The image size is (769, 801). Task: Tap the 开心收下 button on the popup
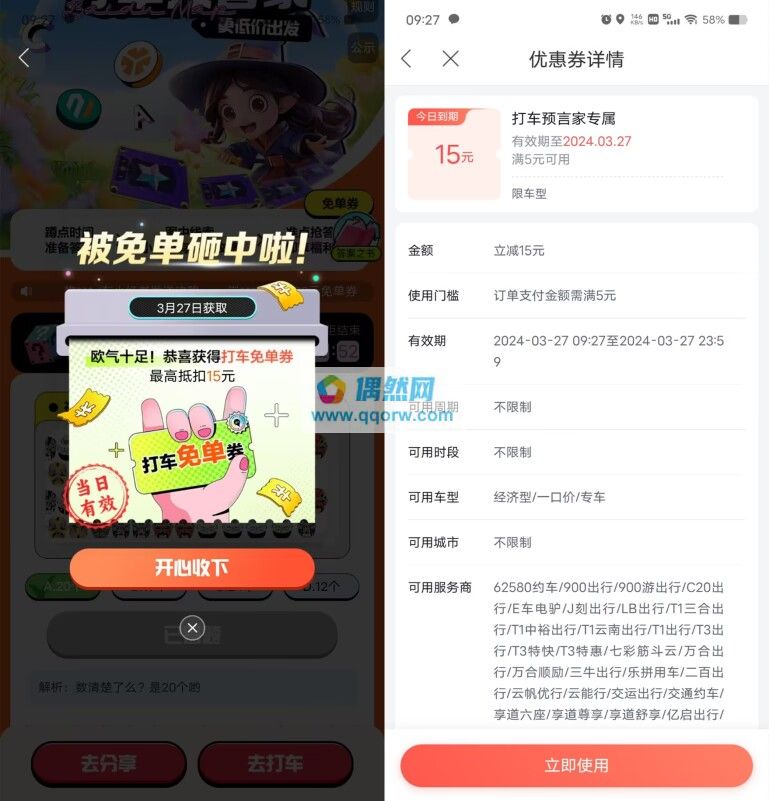tap(192, 568)
